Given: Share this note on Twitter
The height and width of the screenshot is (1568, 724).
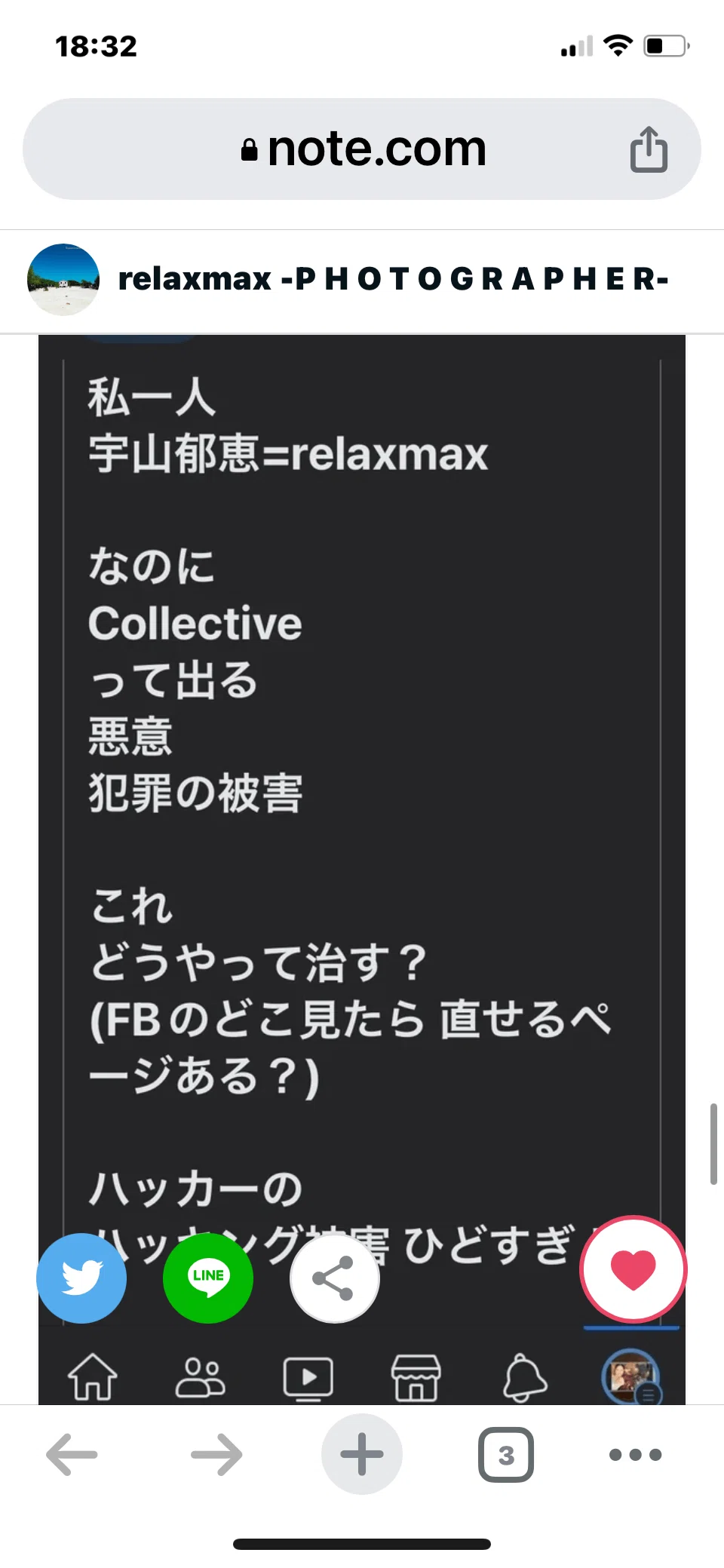Looking at the screenshot, I should [81, 1278].
